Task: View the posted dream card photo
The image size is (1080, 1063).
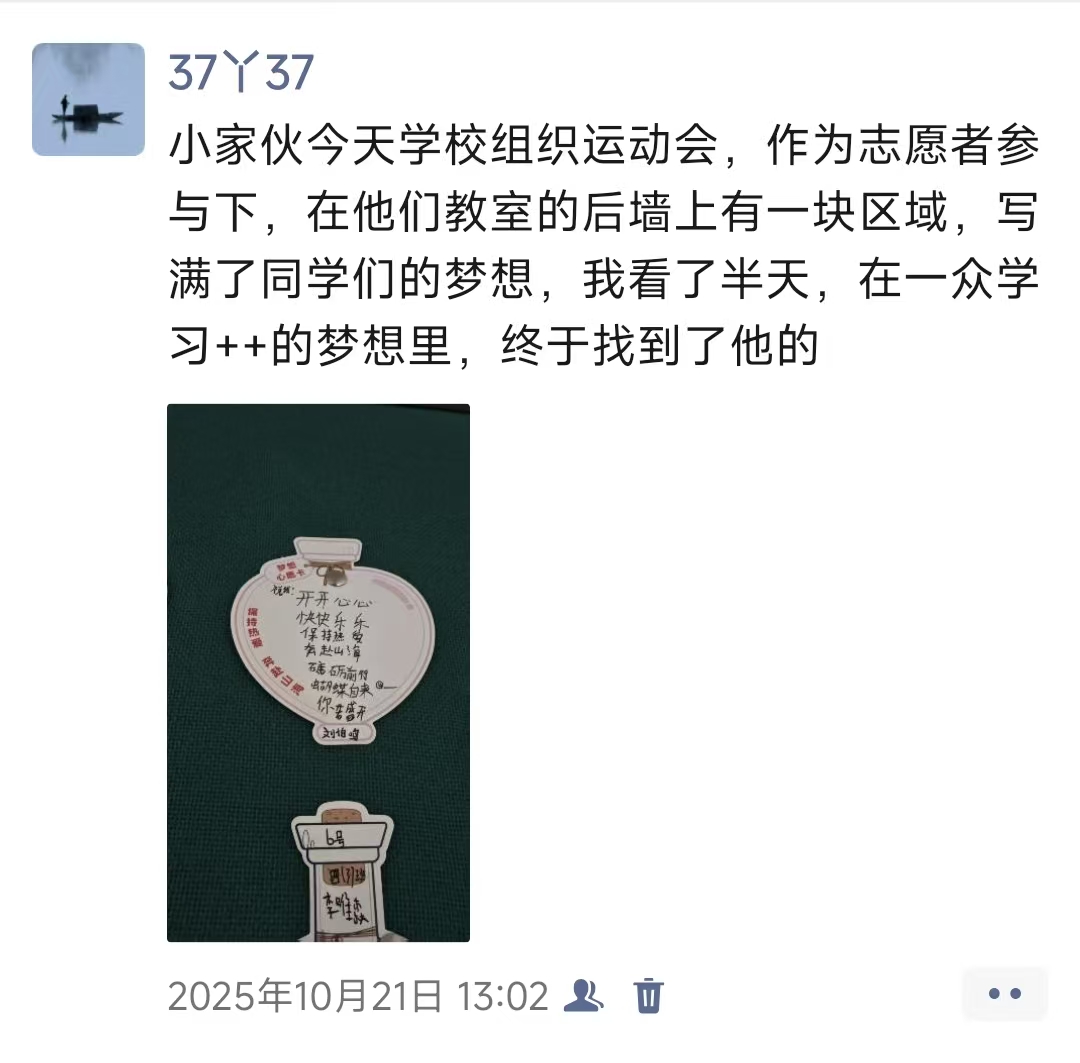Action: [318, 672]
